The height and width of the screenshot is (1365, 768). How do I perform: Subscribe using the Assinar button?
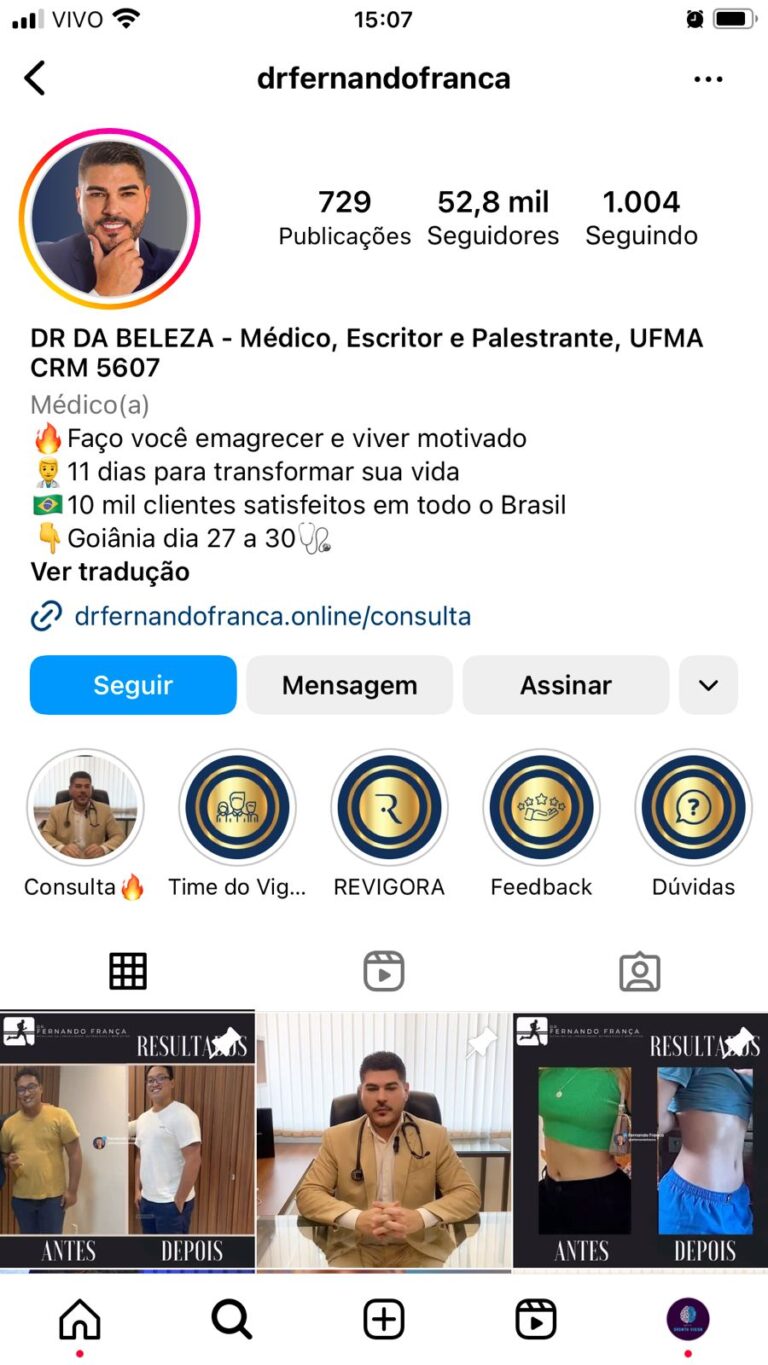[x=565, y=685]
